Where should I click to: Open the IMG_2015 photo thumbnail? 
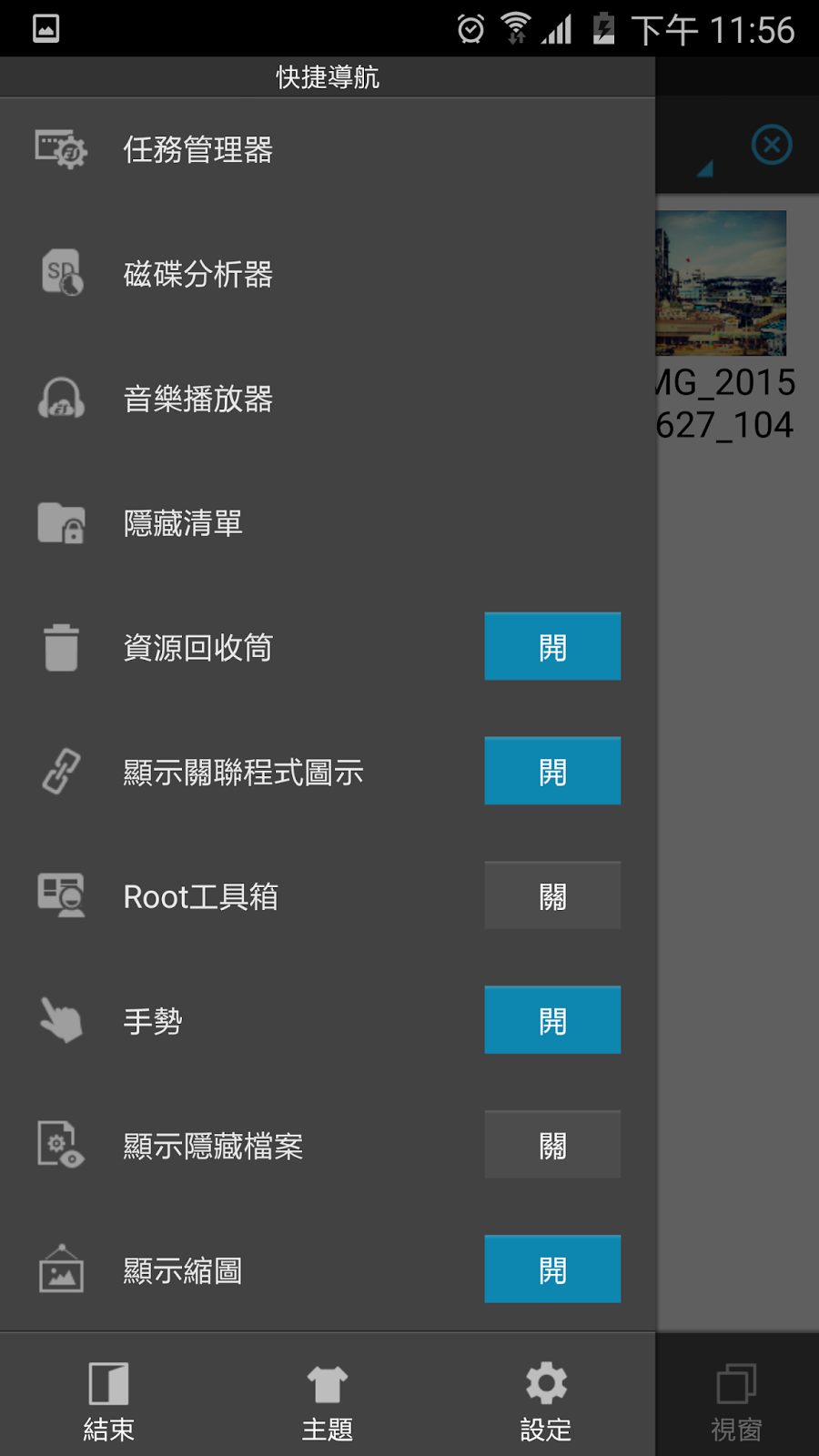tap(721, 283)
